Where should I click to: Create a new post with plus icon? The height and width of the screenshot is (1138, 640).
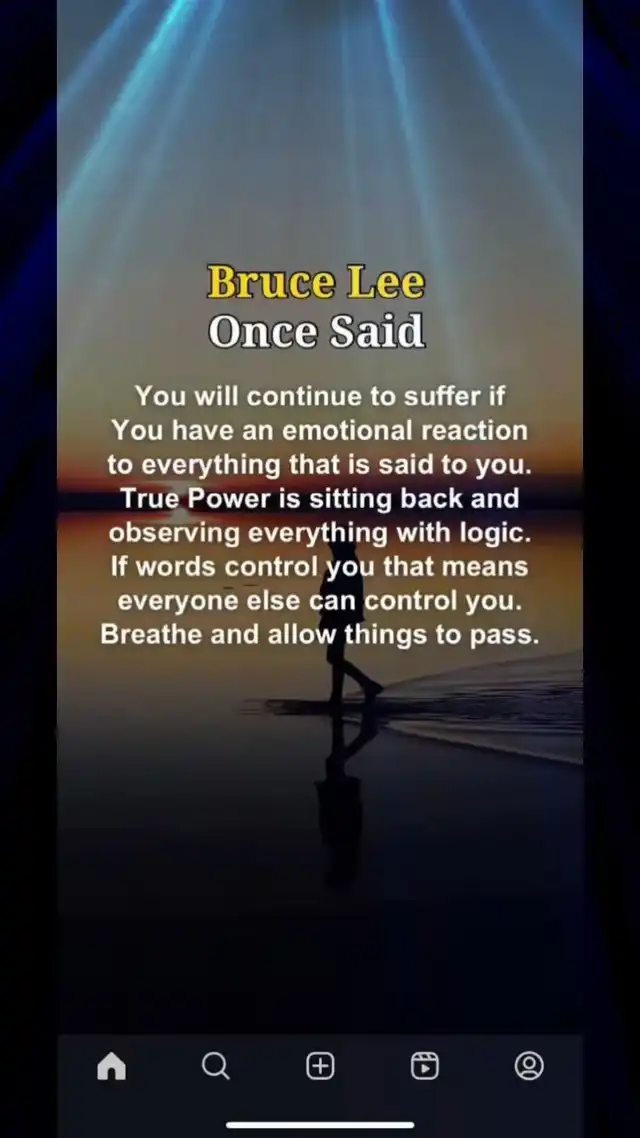tap(320, 1066)
